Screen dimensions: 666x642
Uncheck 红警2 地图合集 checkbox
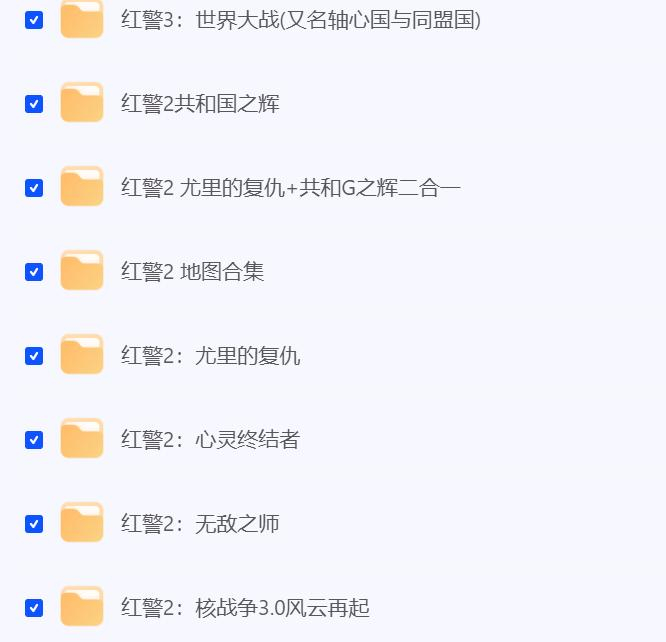[34, 272]
